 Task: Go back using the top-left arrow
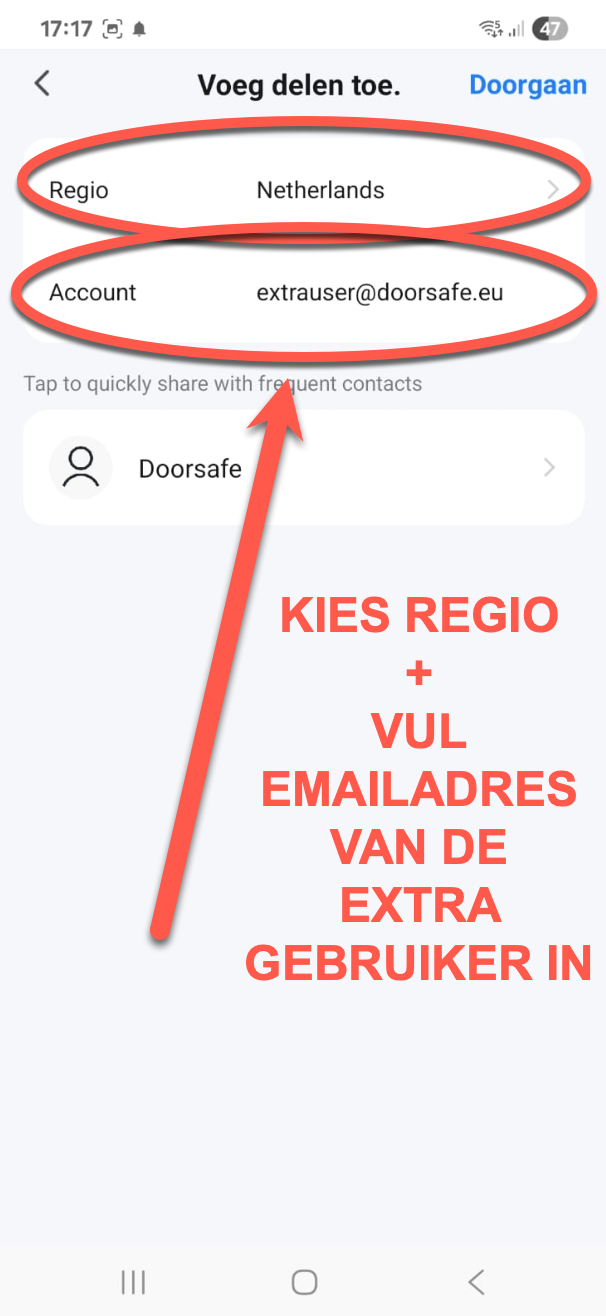click(x=42, y=84)
